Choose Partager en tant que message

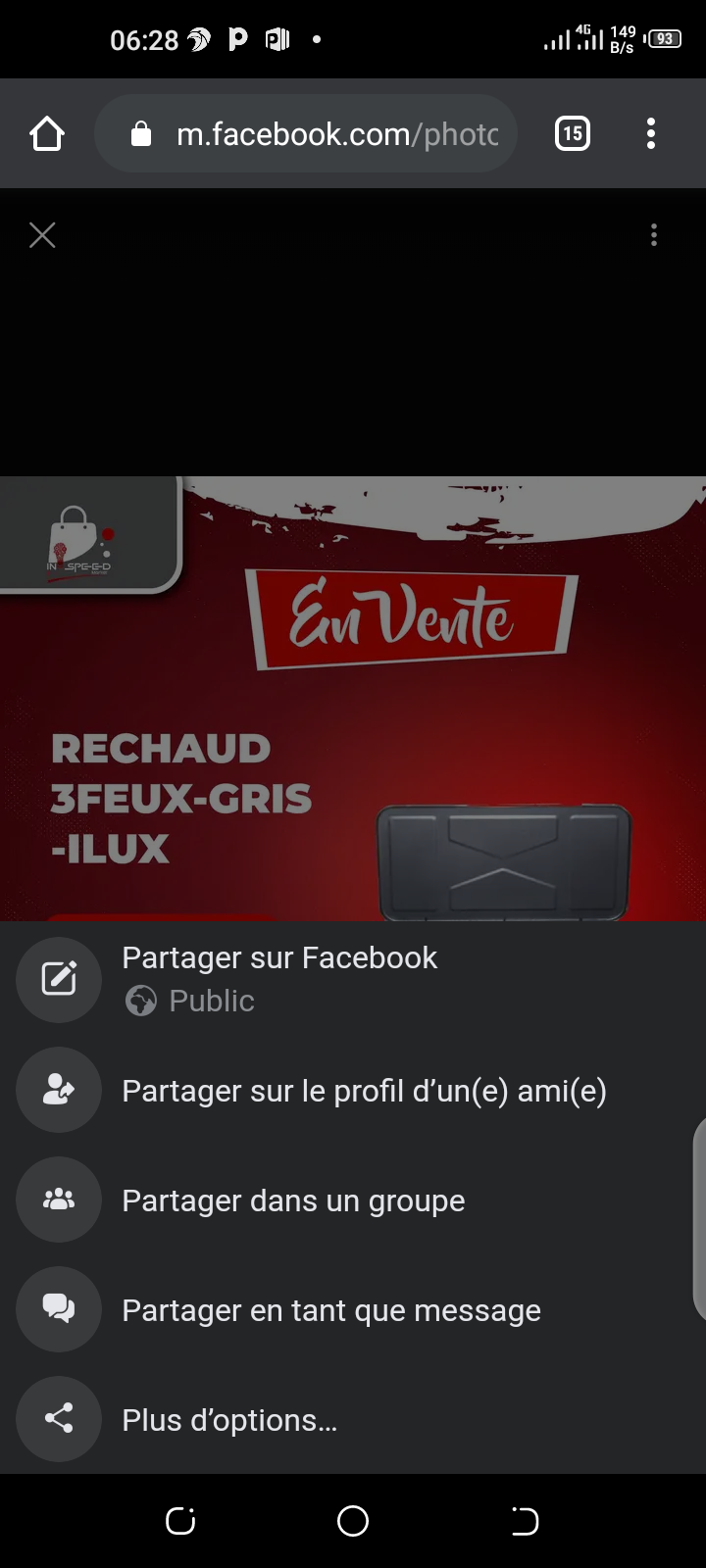[330, 1310]
